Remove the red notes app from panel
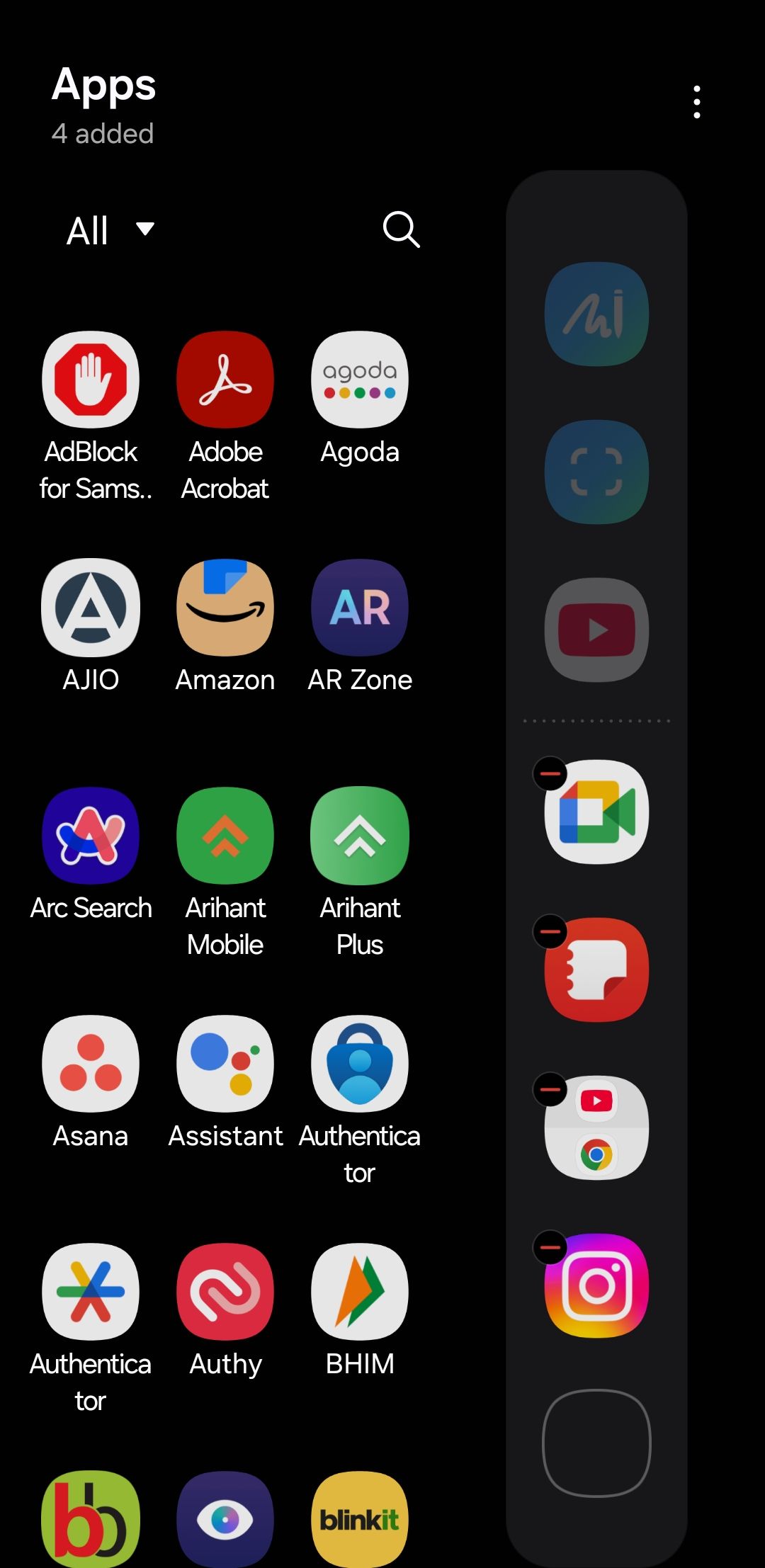765x1568 pixels. pyautogui.click(x=550, y=931)
